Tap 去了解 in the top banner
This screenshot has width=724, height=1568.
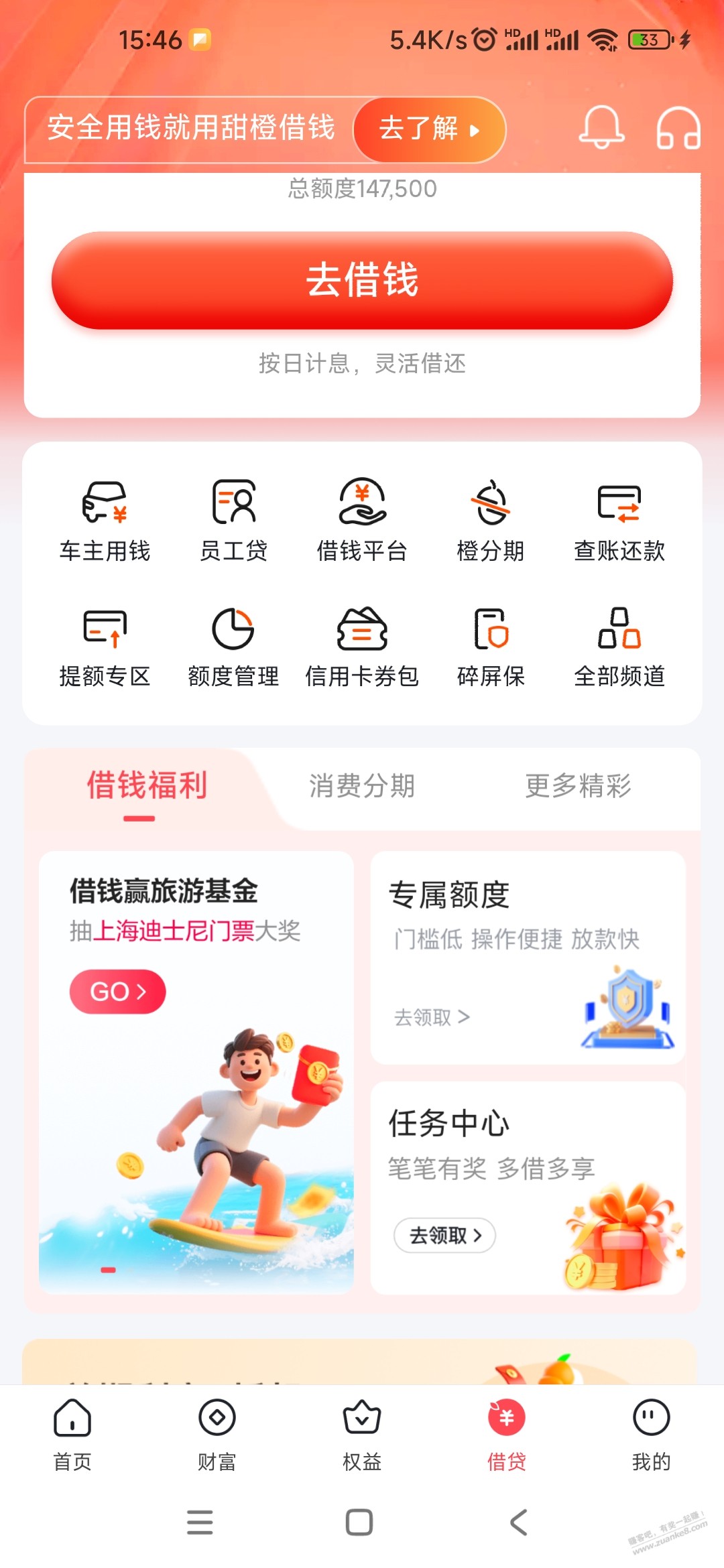coord(429,130)
